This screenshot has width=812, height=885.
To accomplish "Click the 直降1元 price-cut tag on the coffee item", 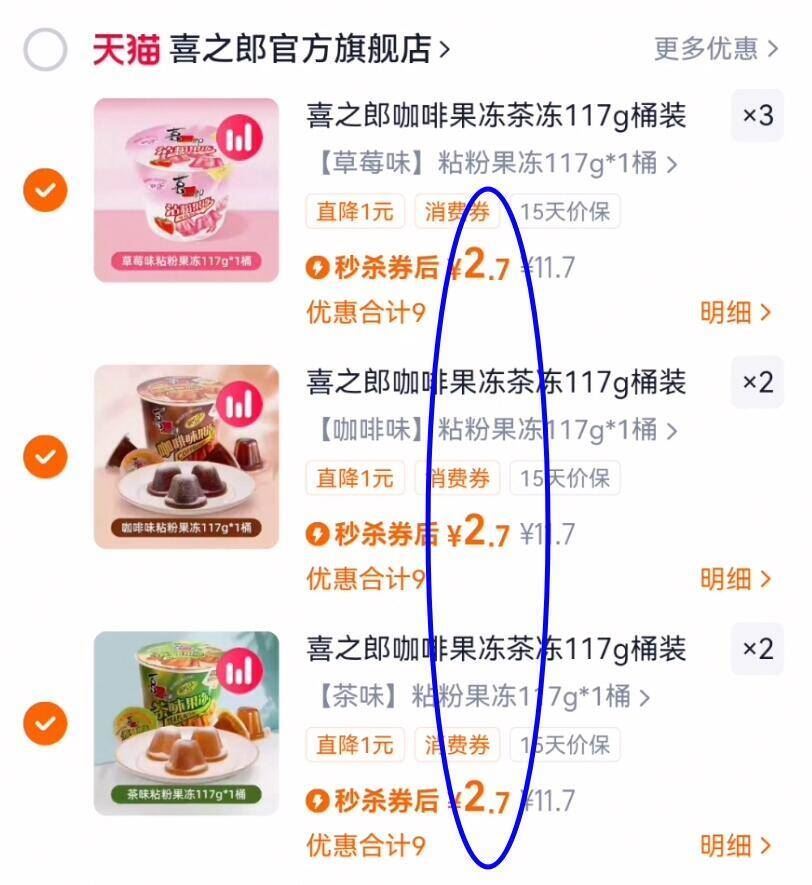I will [x=353, y=478].
